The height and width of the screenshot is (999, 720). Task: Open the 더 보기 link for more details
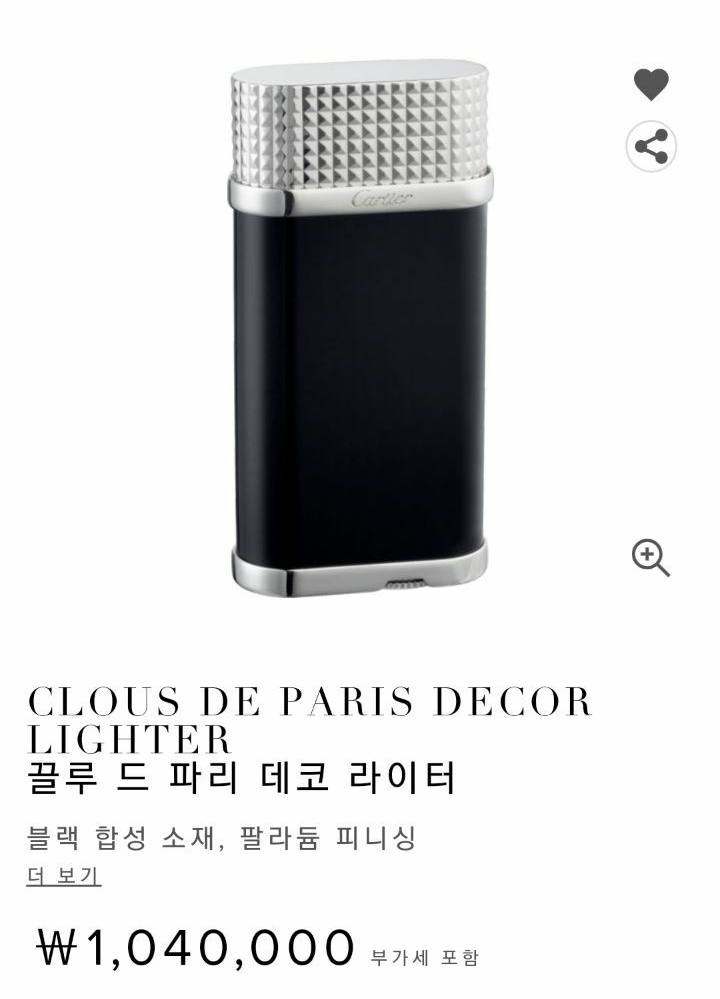click(64, 875)
